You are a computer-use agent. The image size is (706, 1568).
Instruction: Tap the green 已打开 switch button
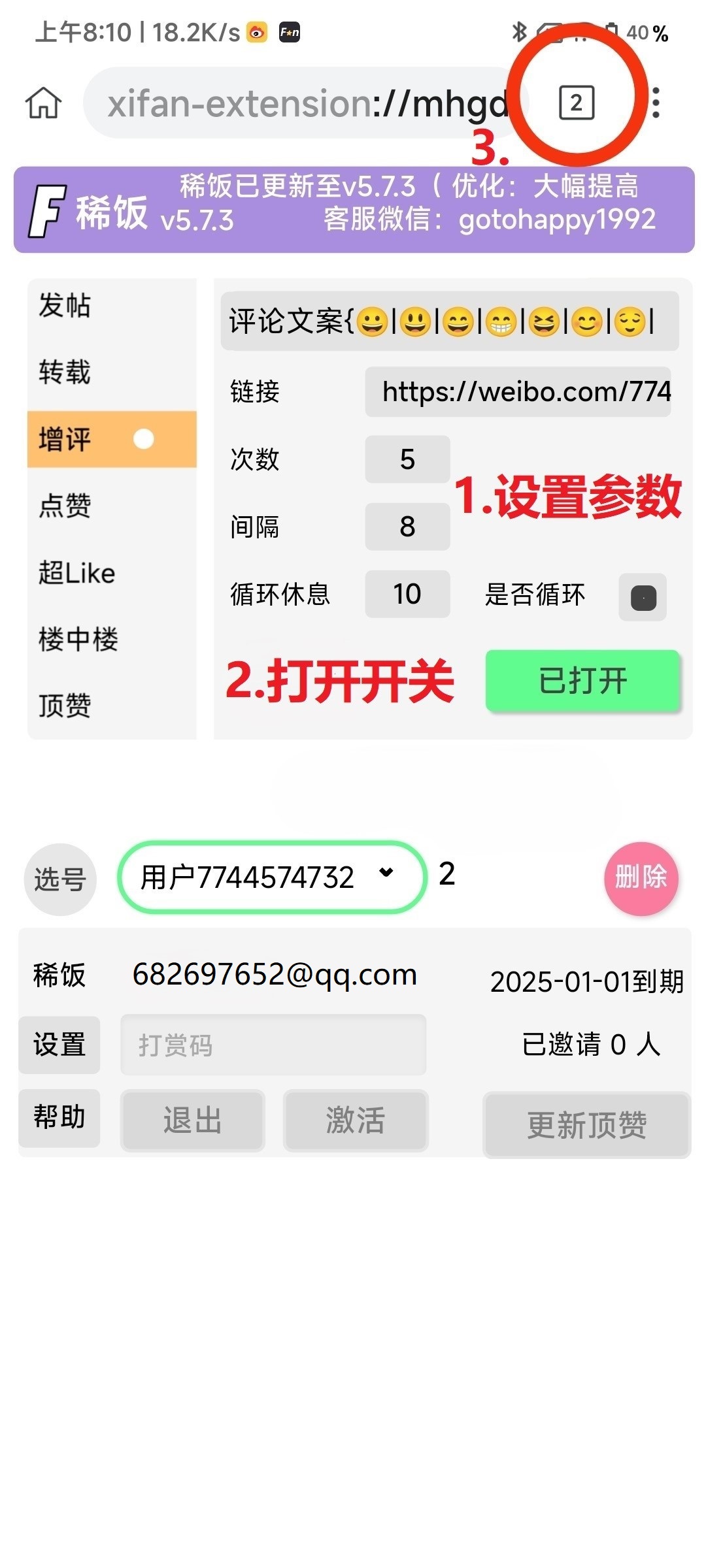point(582,681)
